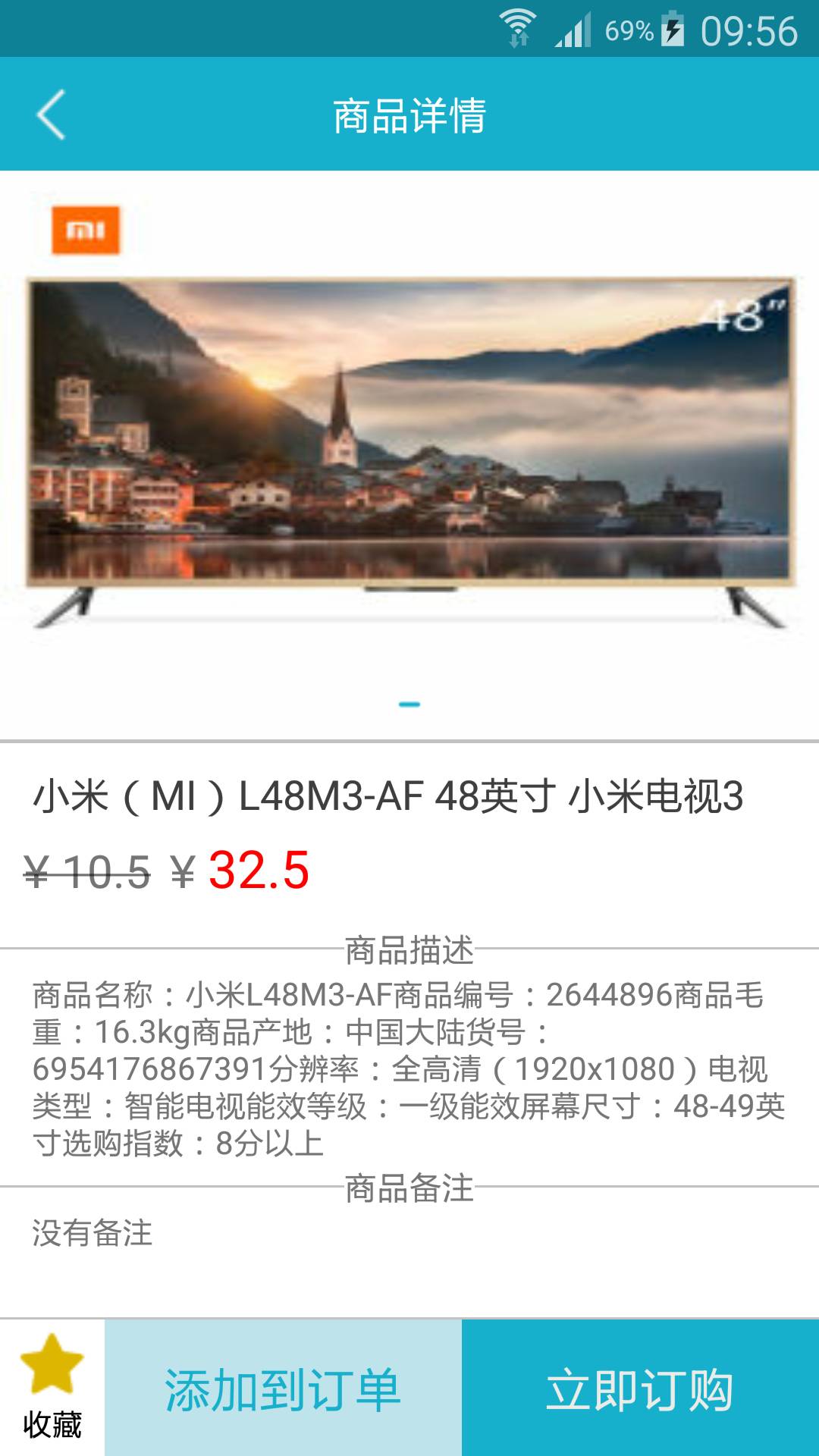Image resolution: width=819 pixels, height=1456 pixels.
Task: Tap the 商品详情 title bar
Action: click(x=409, y=114)
